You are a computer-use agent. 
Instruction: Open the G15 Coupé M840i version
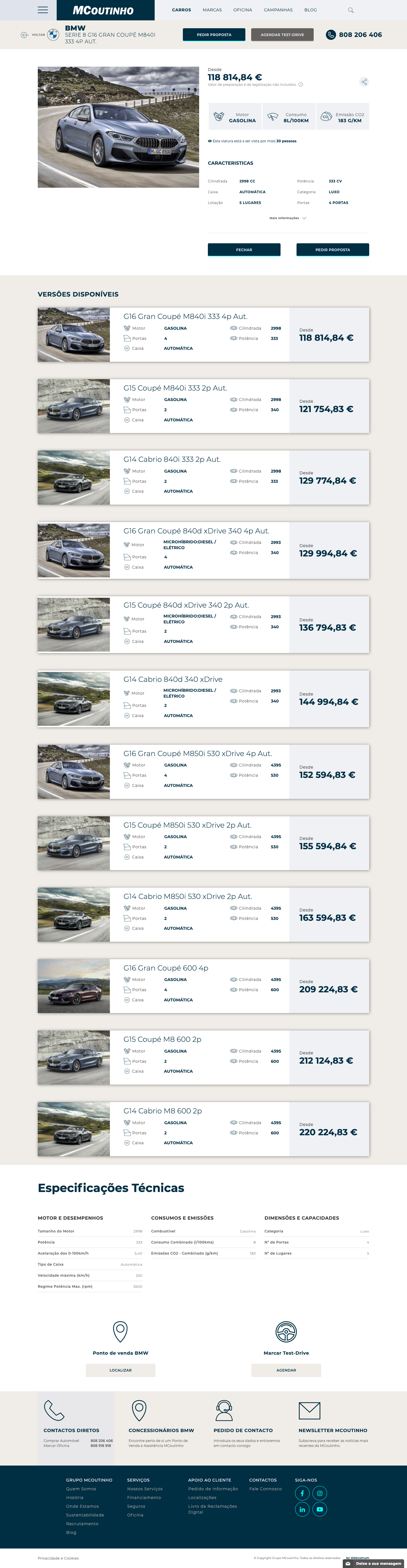point(175,388)
